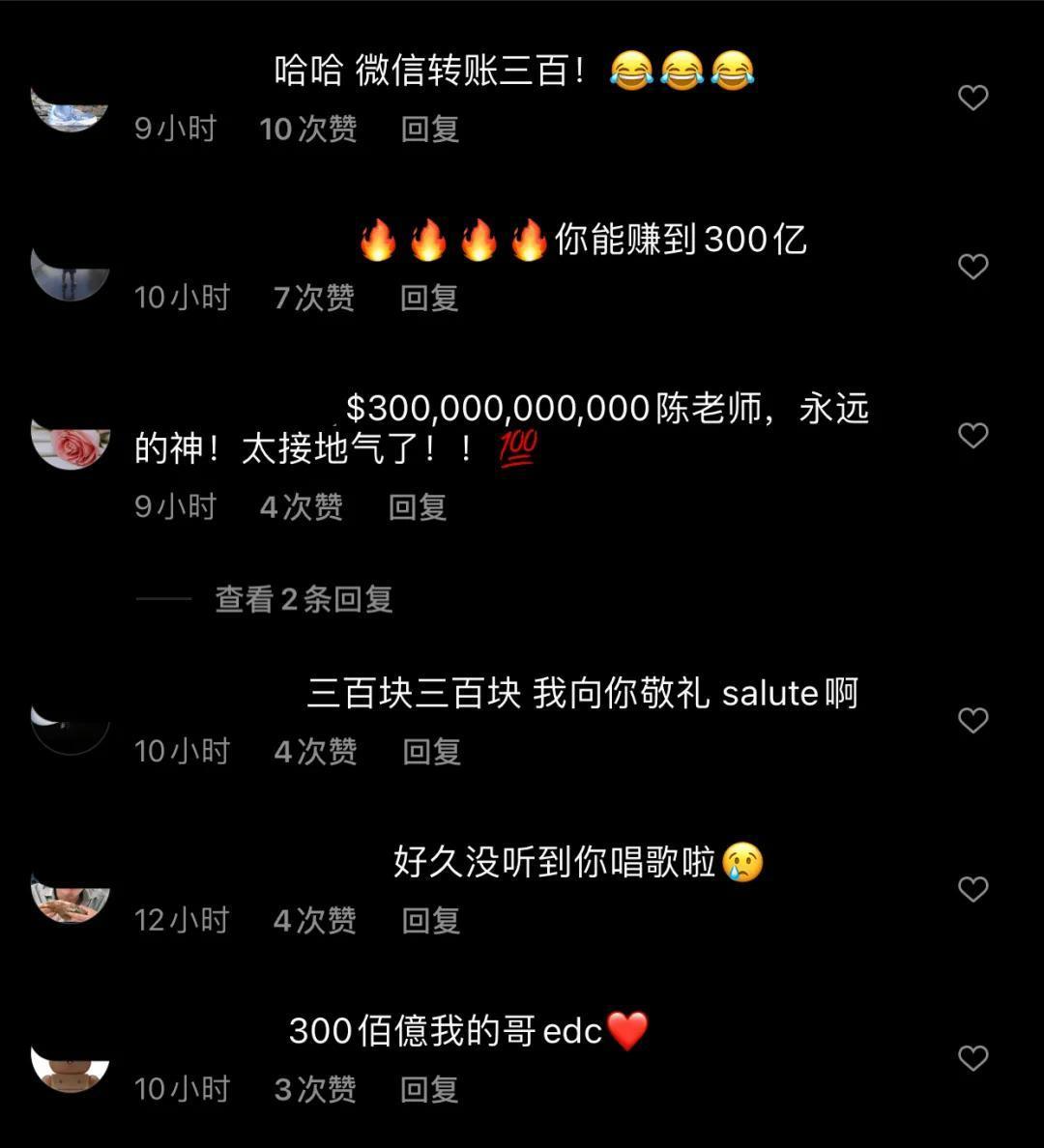Like the 我向你敬礼 salute comment

pyautogui.click(x=972, y=721)
